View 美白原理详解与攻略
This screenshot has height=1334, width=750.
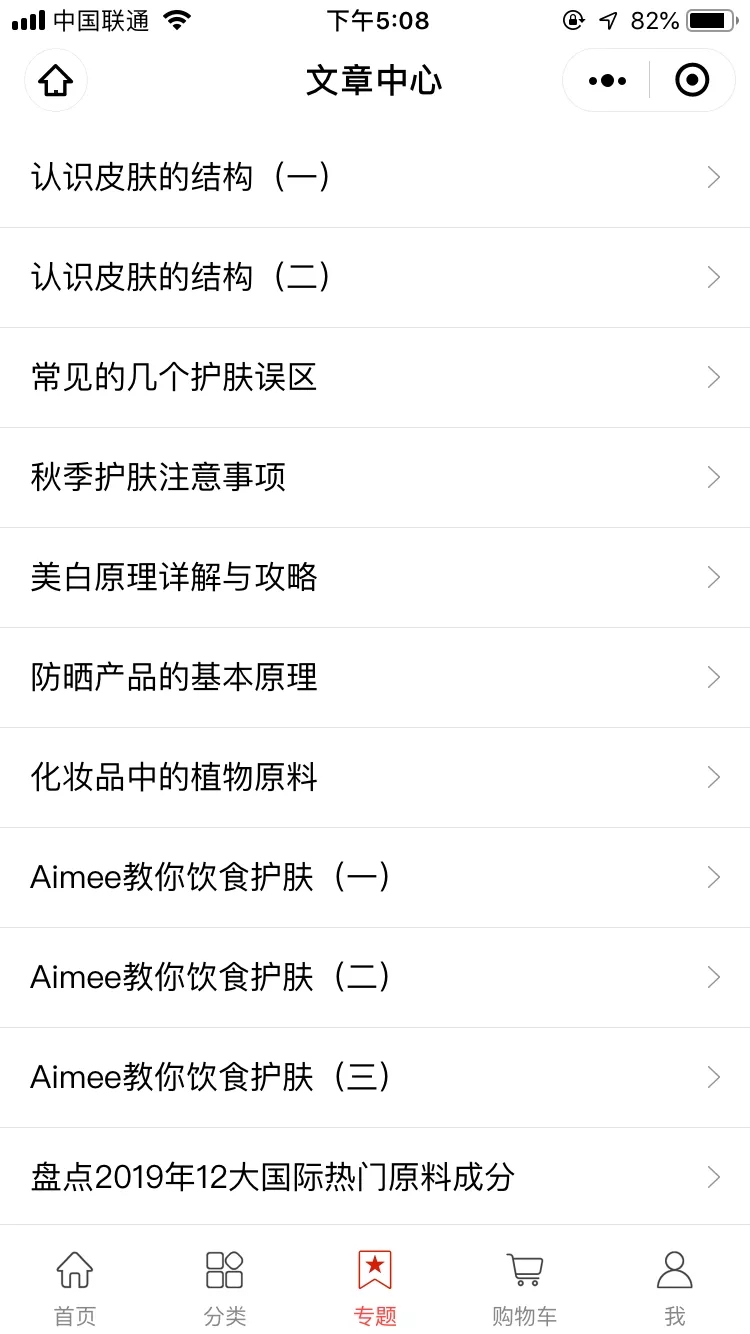(x=375, y=578)
